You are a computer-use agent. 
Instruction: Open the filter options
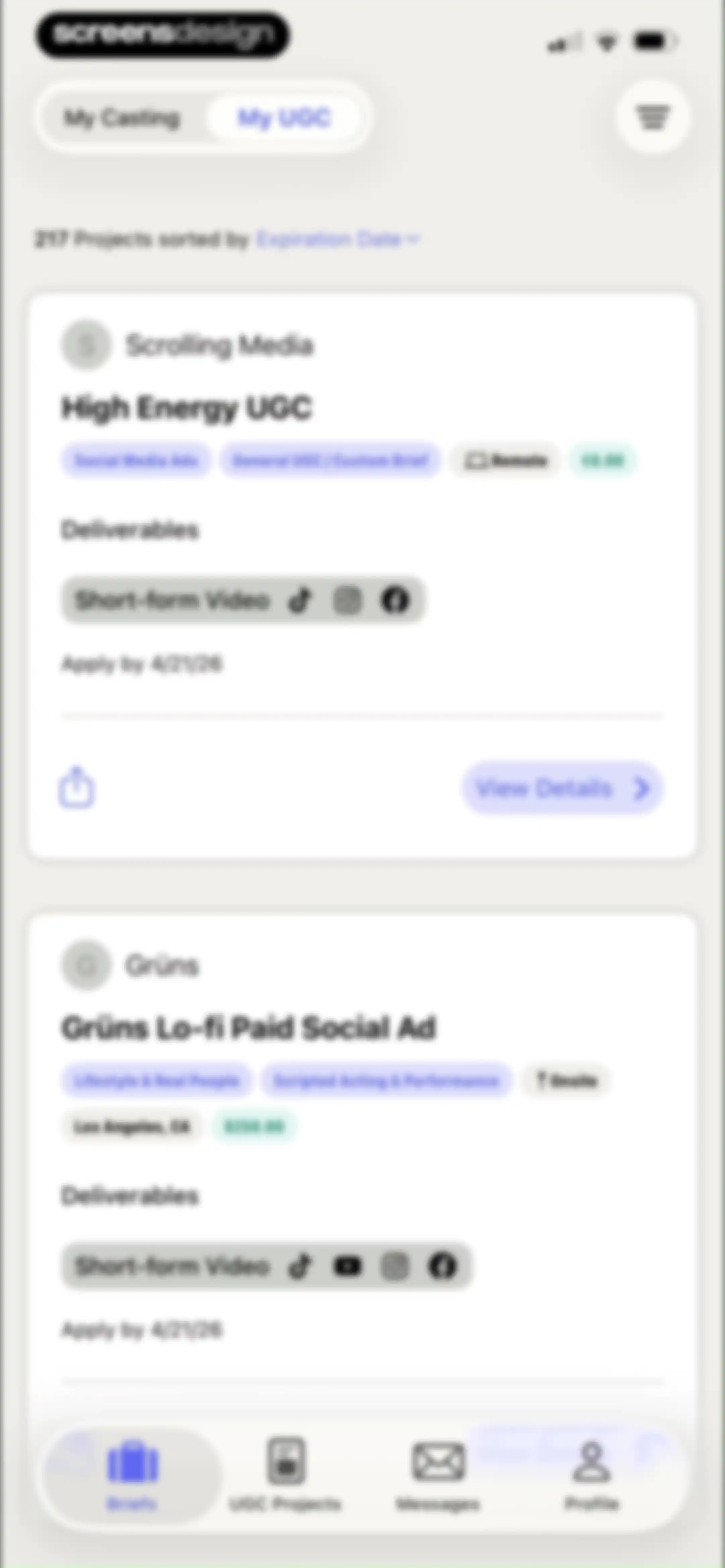(652, 116)
